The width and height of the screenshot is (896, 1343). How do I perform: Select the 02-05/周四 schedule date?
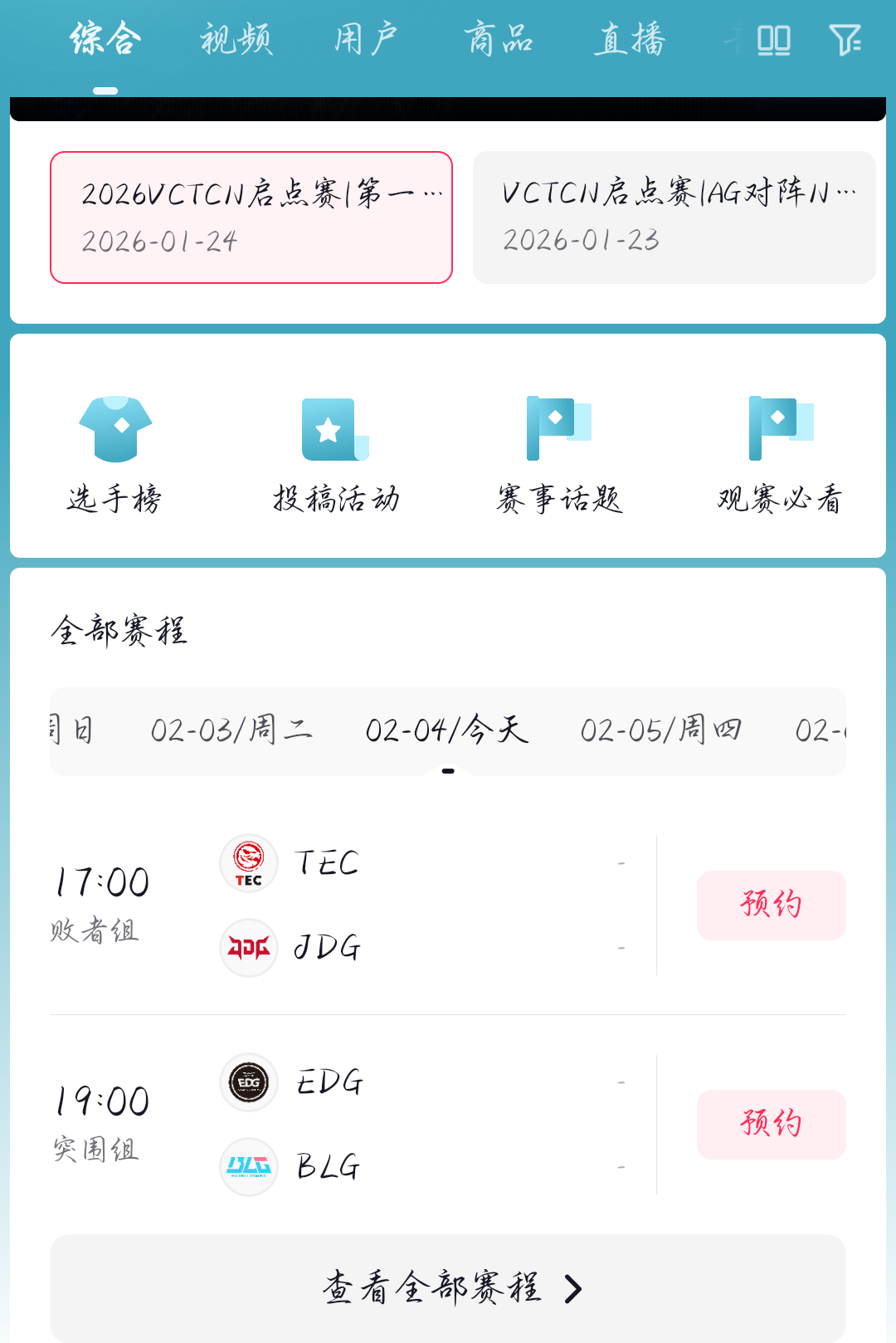[x=660, y=730]
